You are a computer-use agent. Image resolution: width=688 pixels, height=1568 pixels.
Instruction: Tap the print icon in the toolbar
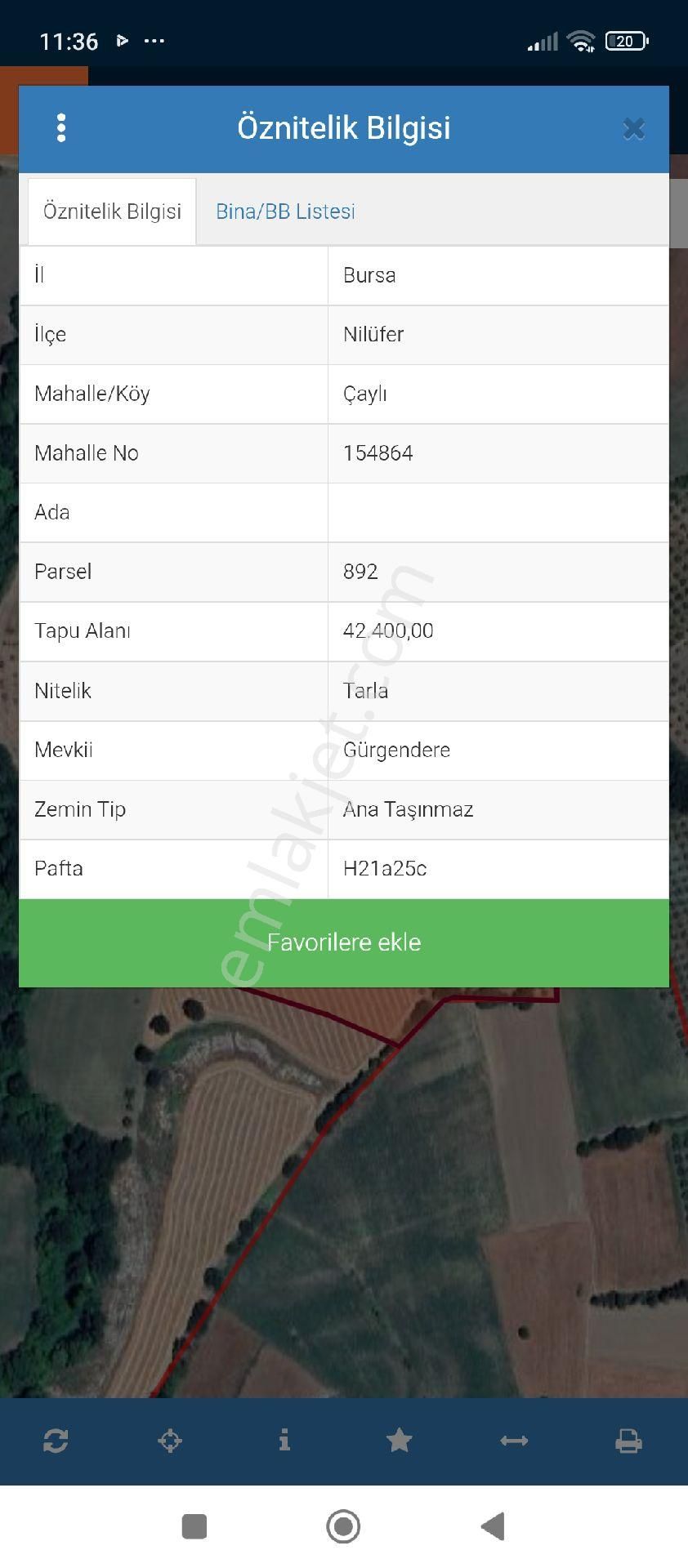point(628,1441)
